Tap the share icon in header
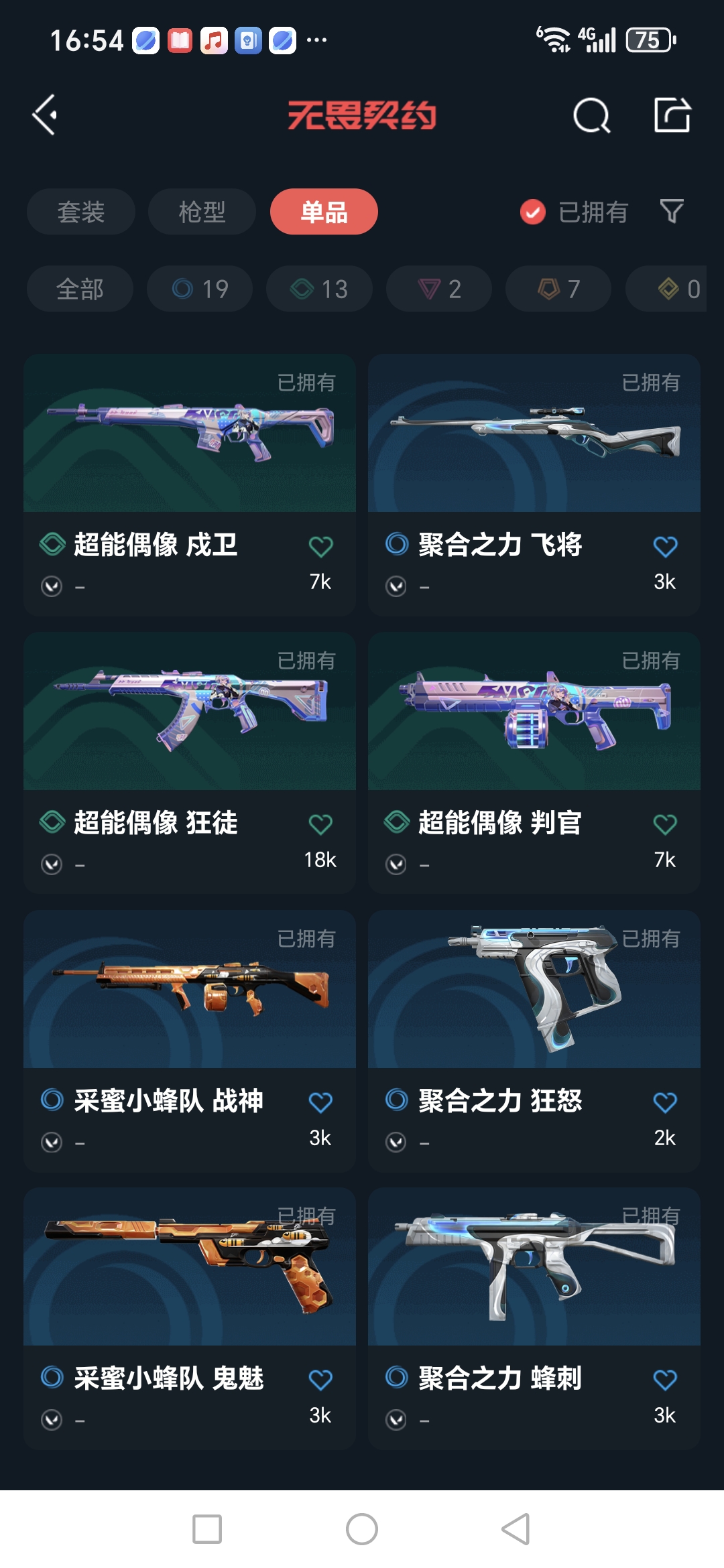This screenshot has width=724, height=1568. 672,115
